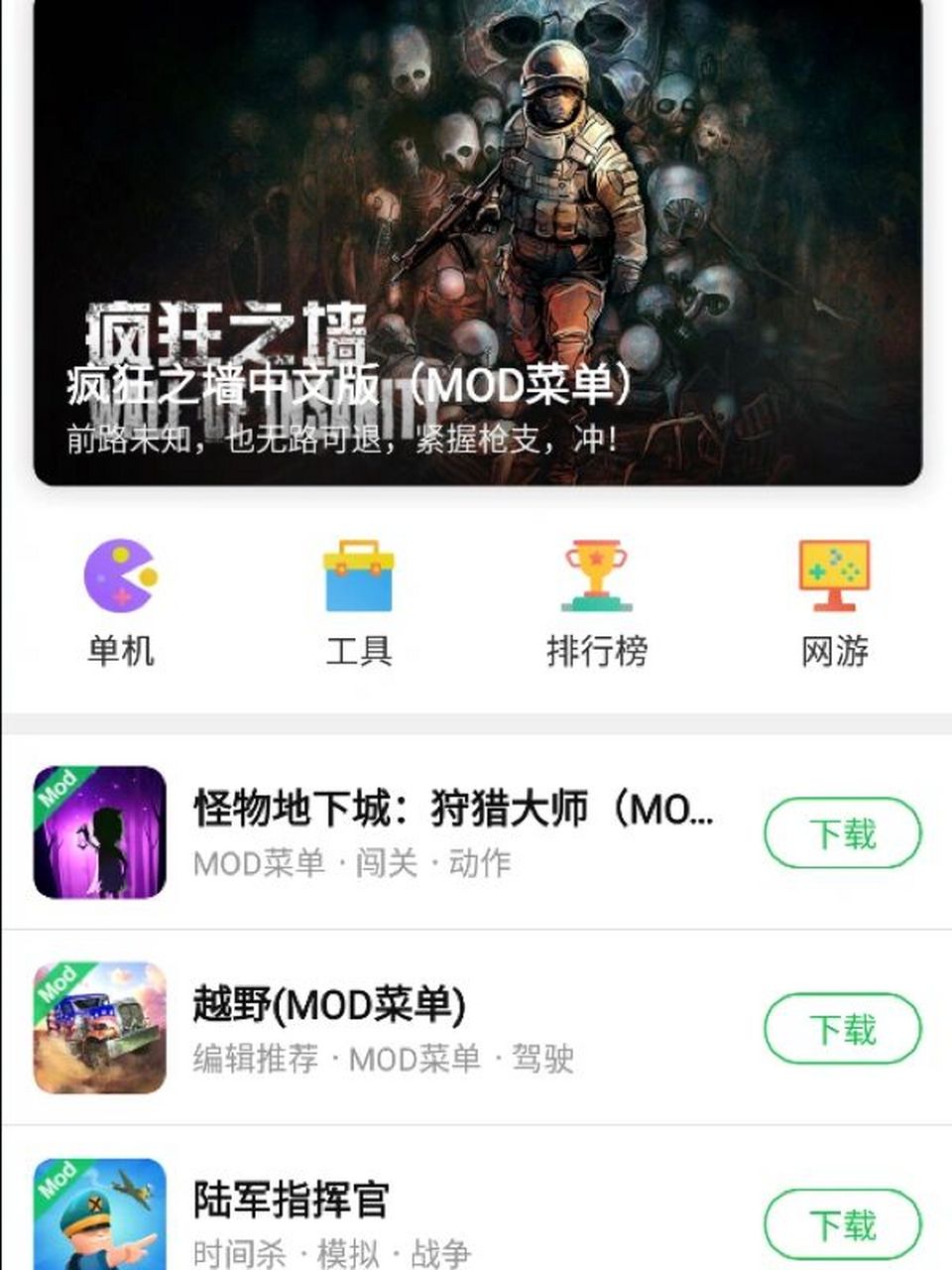952x1270 pixels.
Task: Open the 怪物地下城：狩猎大师 game row
Action: pyautogui.click(x=451, y=831)
